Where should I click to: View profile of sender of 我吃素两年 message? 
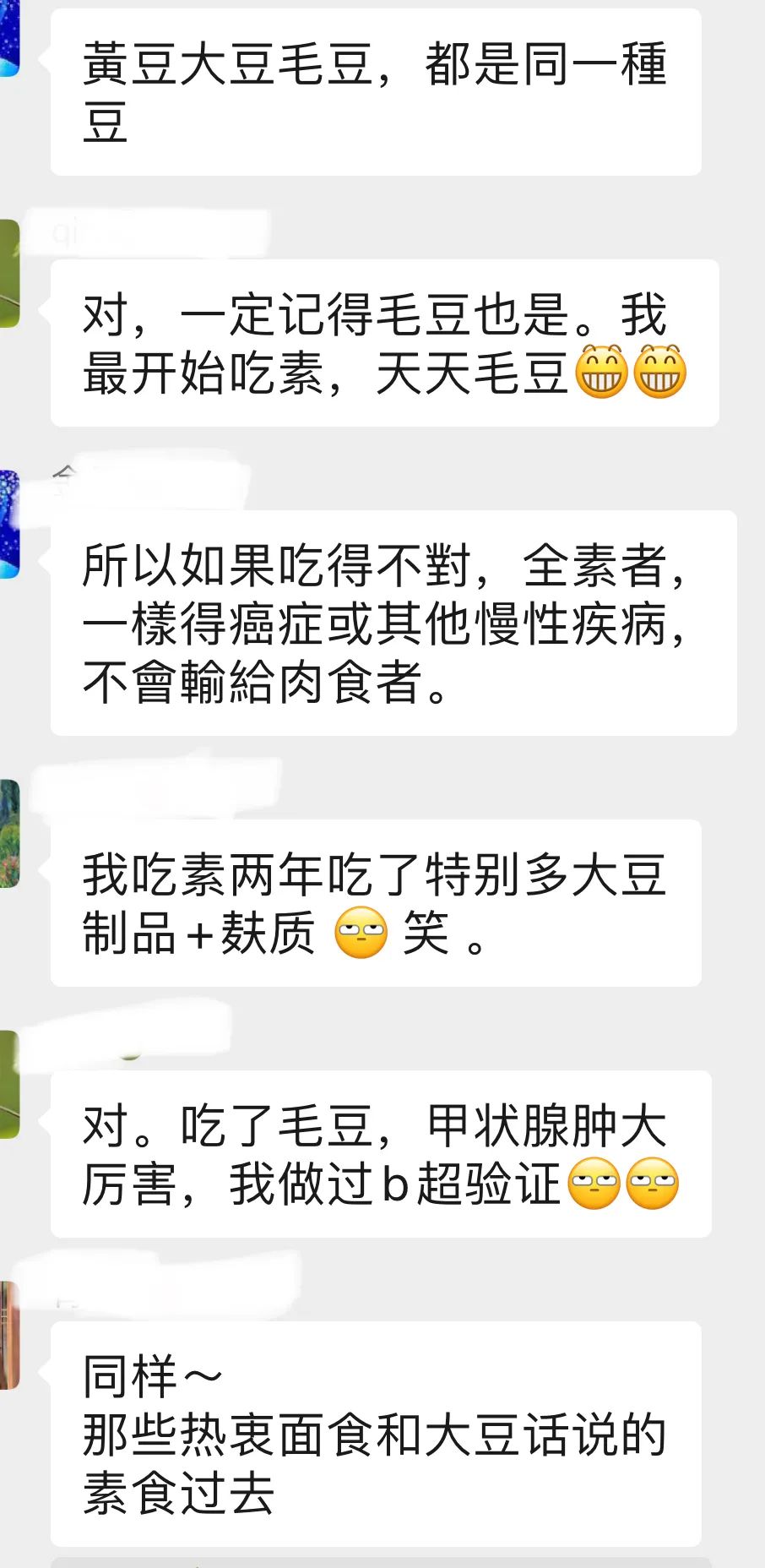point(8,833)
